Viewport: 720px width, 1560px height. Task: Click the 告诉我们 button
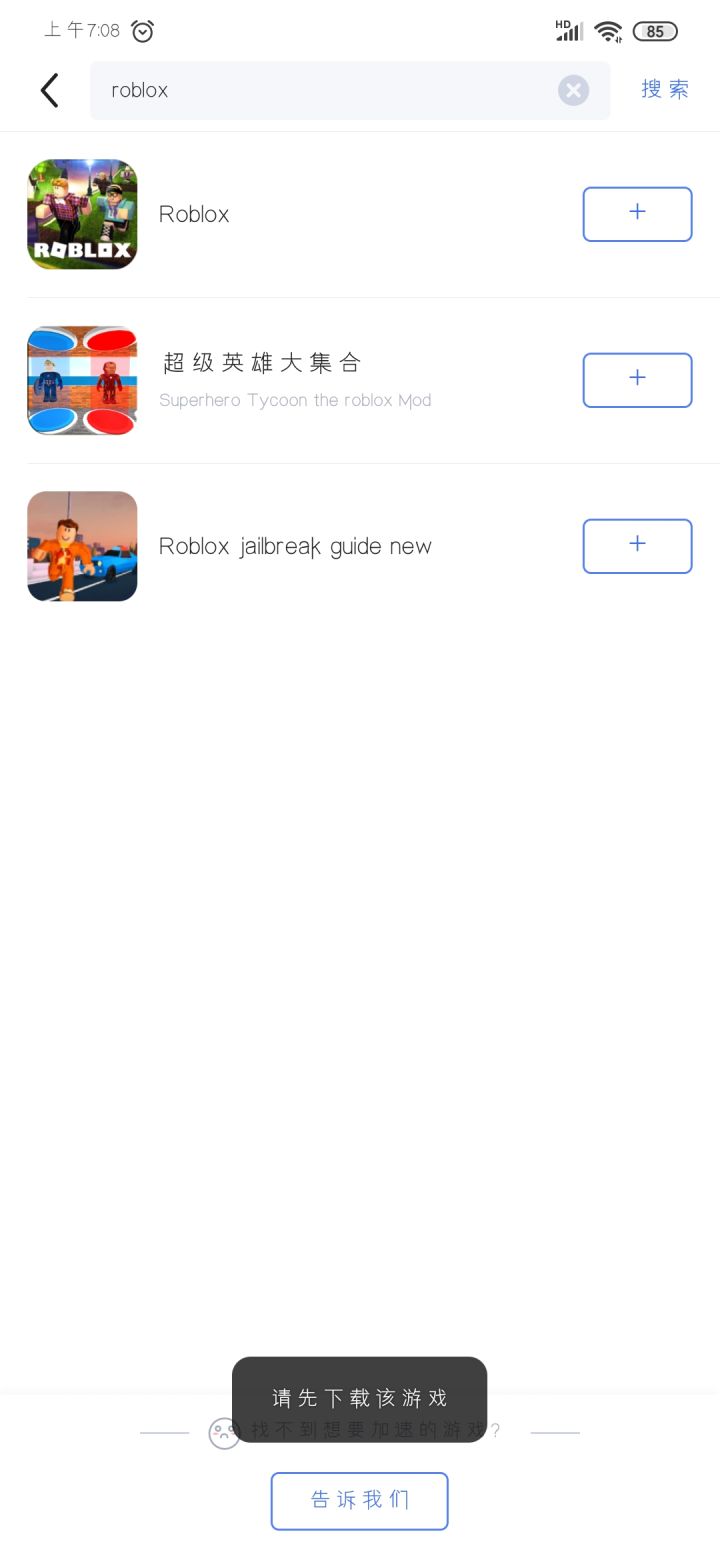pyautogui.click(x=359, y=1501)
